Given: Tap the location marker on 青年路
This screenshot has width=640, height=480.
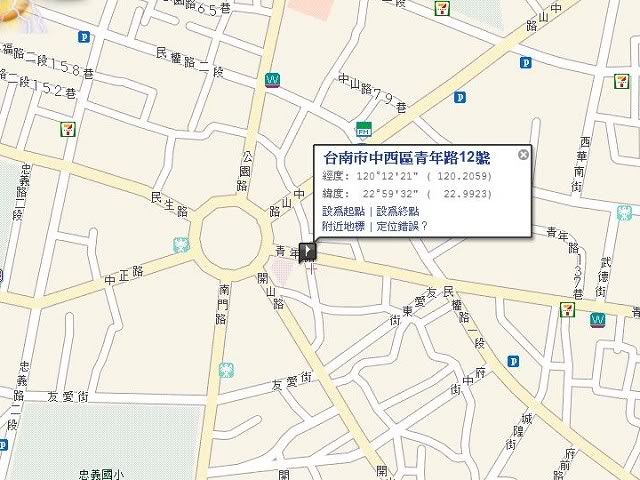Looking at the screenshot, I should [308, 251].
